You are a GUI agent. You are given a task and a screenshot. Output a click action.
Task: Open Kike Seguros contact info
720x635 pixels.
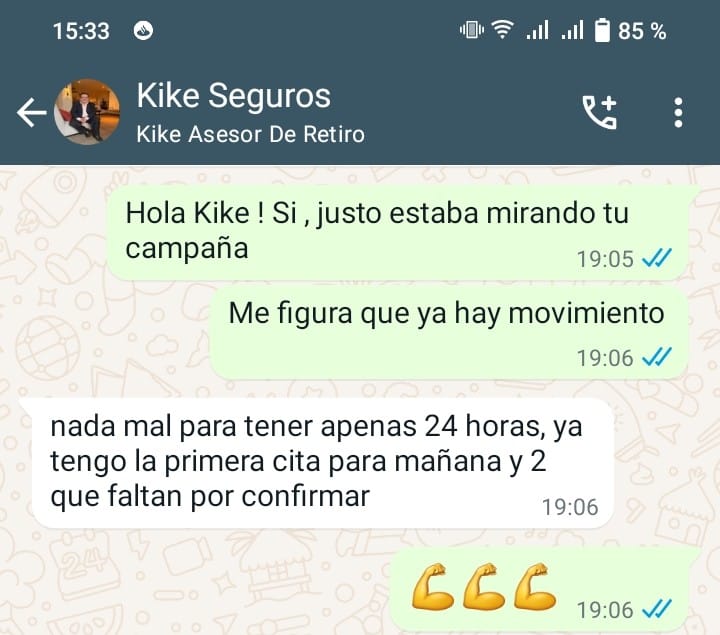coord(250,112)
